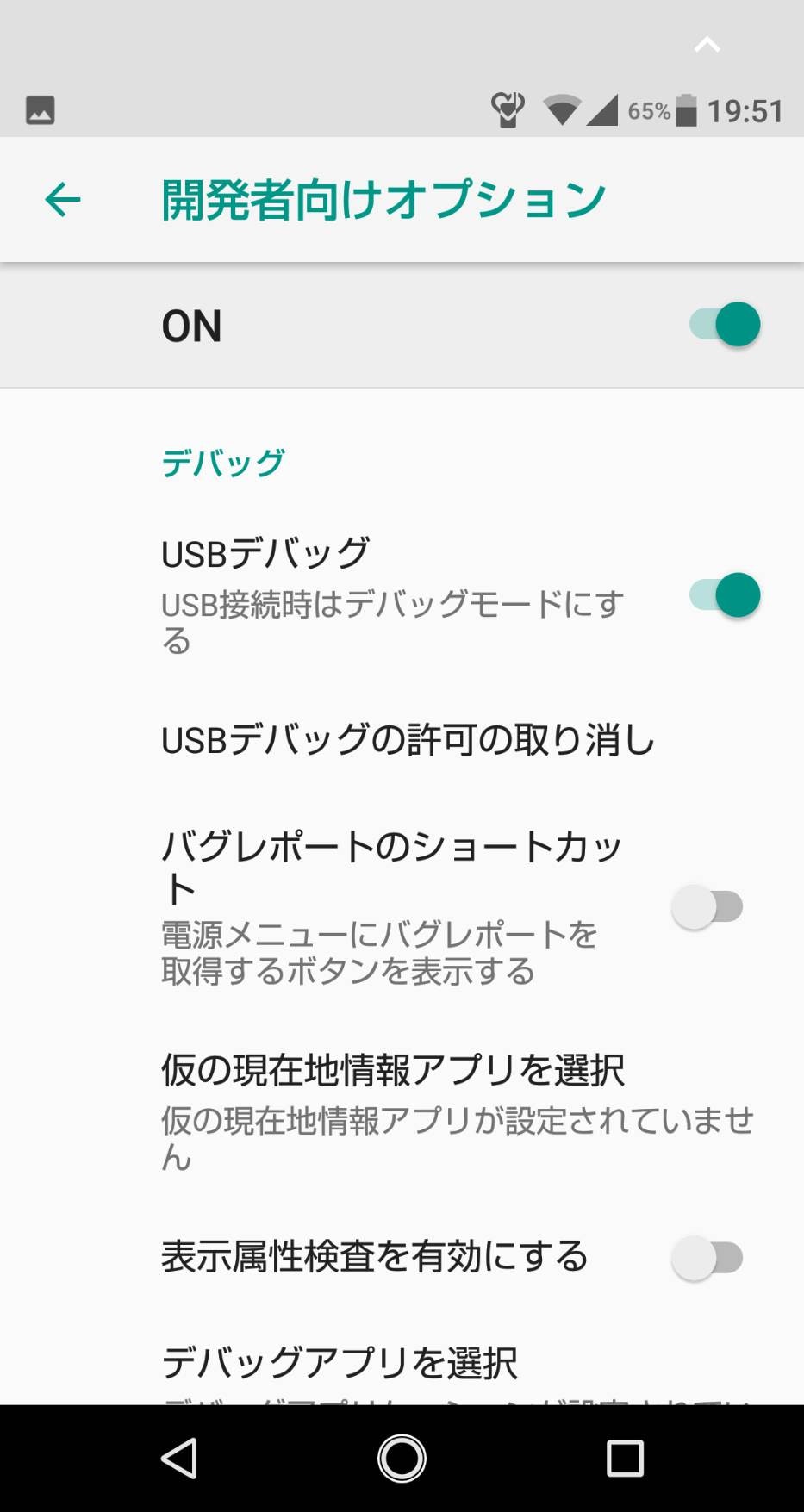
Task: Disable the USBデバッグ toggle
Action: [725, 595]
